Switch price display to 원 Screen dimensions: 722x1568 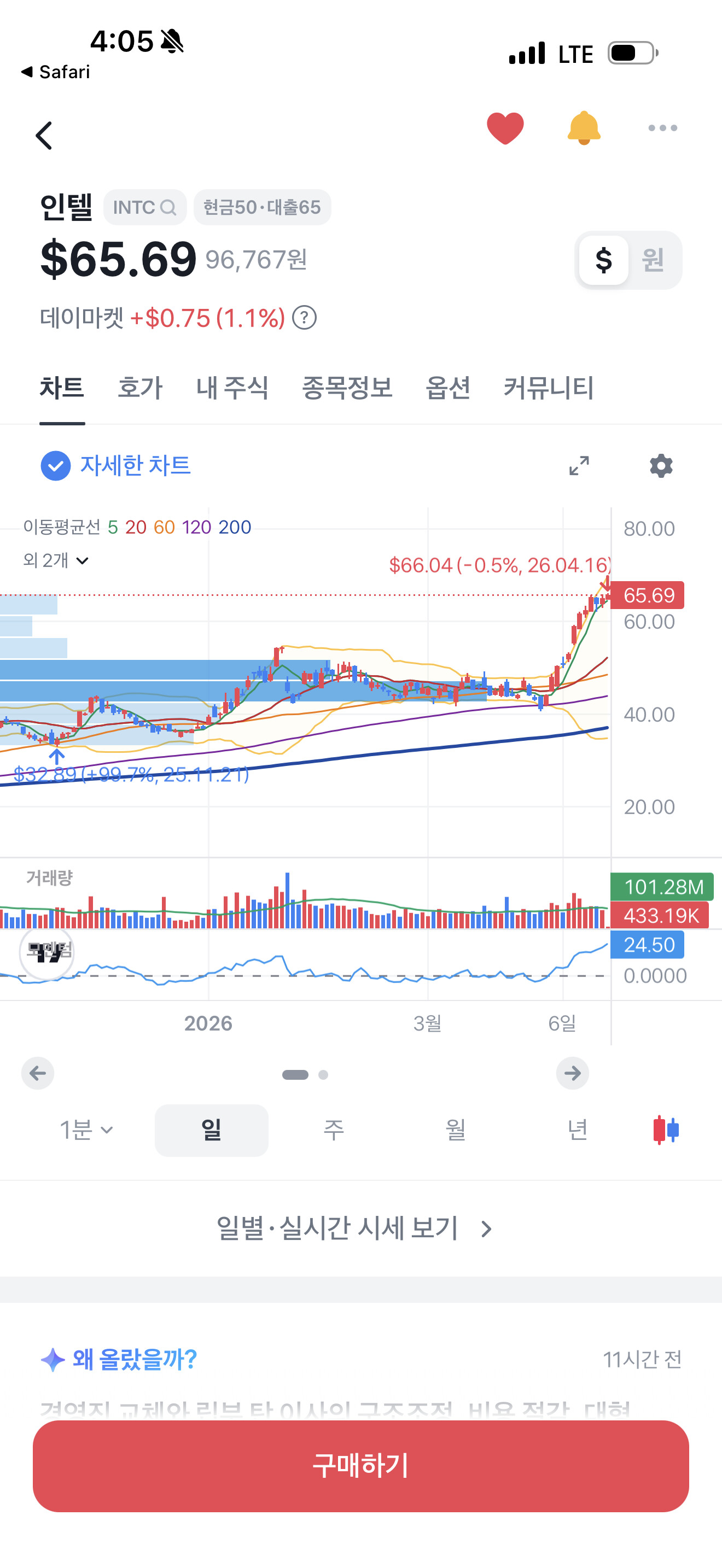[653, 261]
